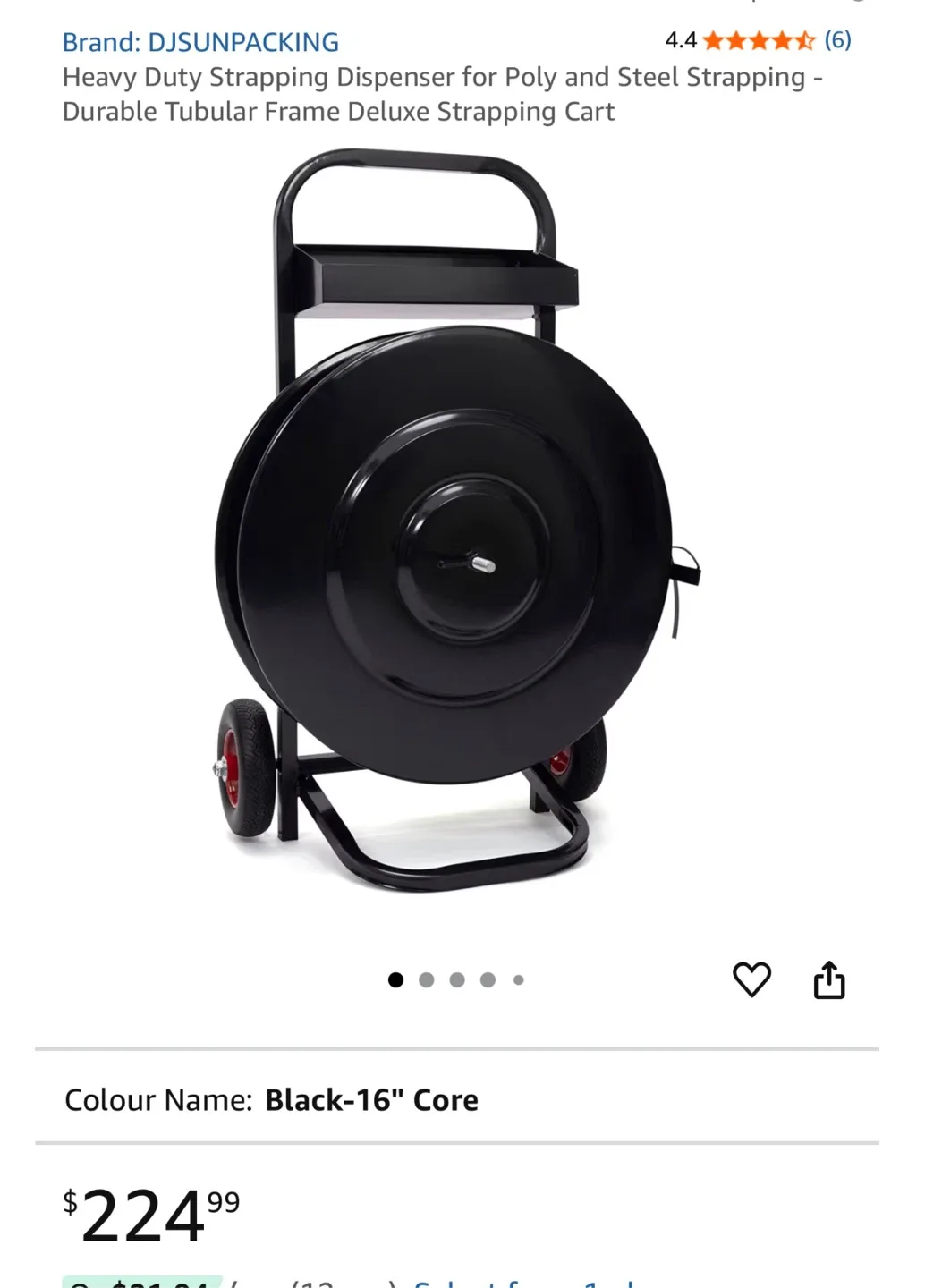
Task: Share this strapping dispenser listing
Action: [x=829, y=979]
